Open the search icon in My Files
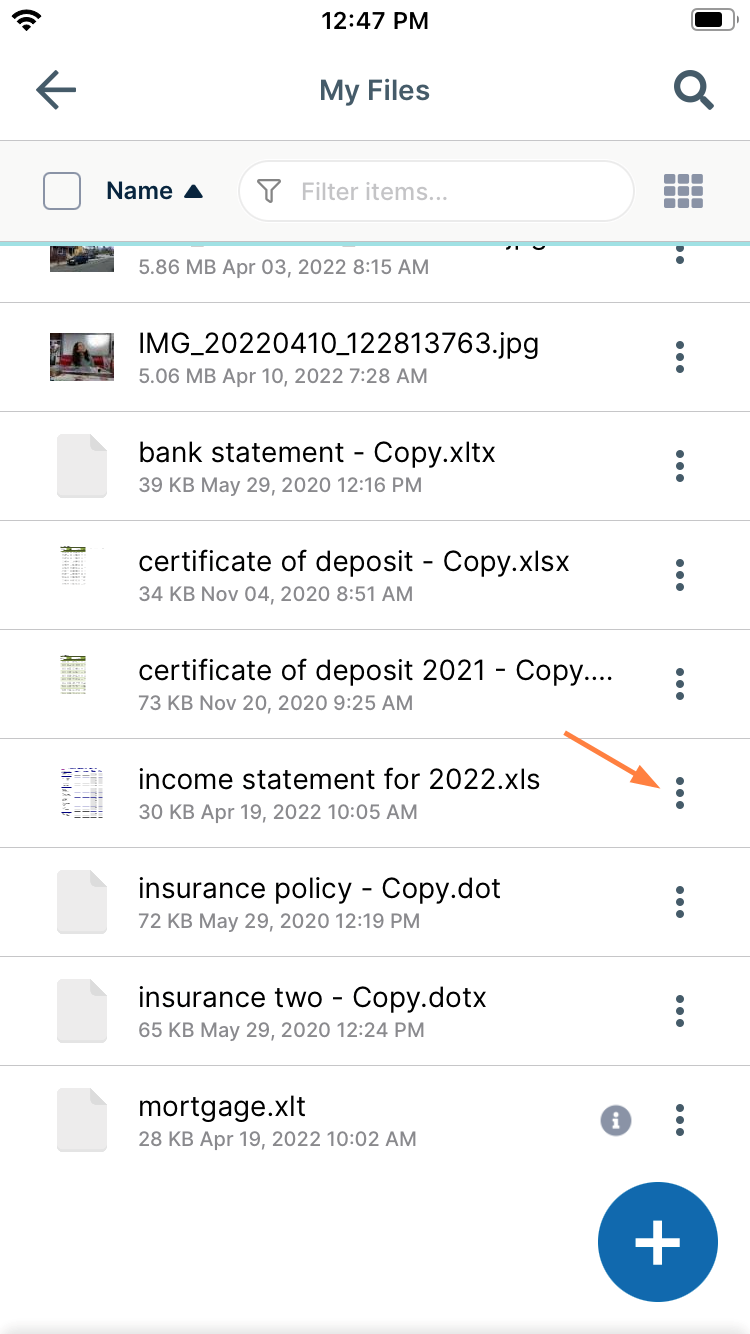 point(693,90)
